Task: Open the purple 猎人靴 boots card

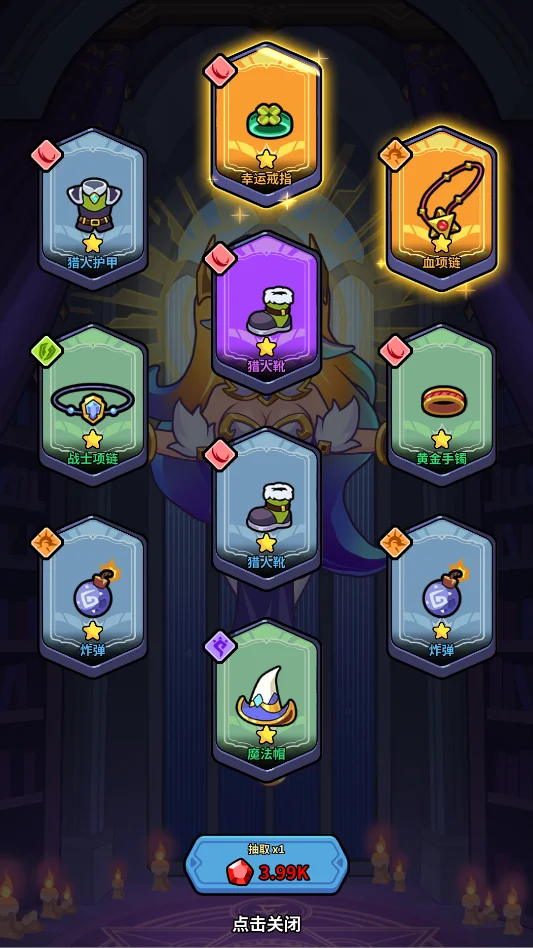Action: pyautogui.click(x=266, y=313)
